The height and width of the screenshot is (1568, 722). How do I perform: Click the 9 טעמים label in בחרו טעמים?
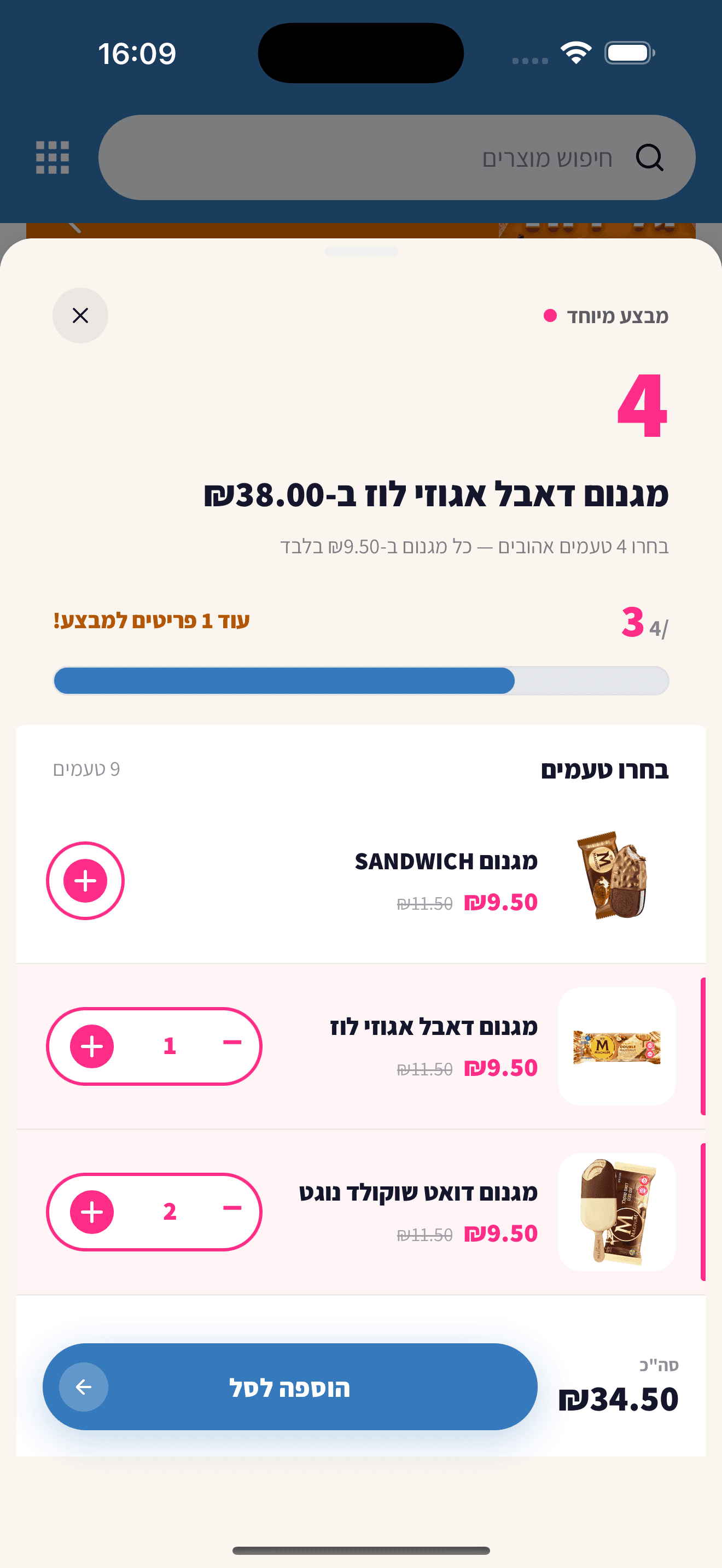86,768
